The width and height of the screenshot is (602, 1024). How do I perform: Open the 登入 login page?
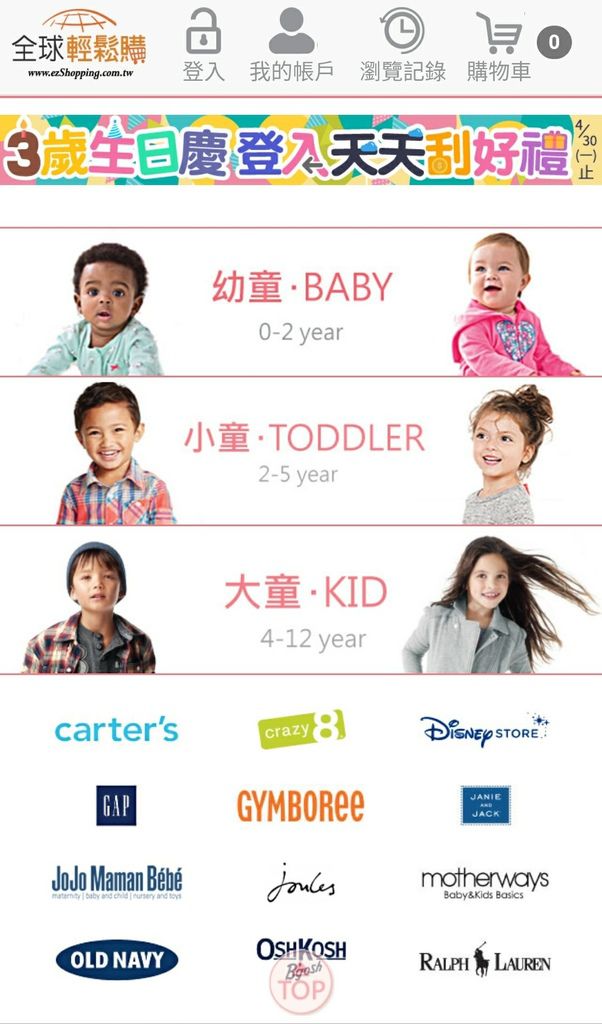[204, 45]
